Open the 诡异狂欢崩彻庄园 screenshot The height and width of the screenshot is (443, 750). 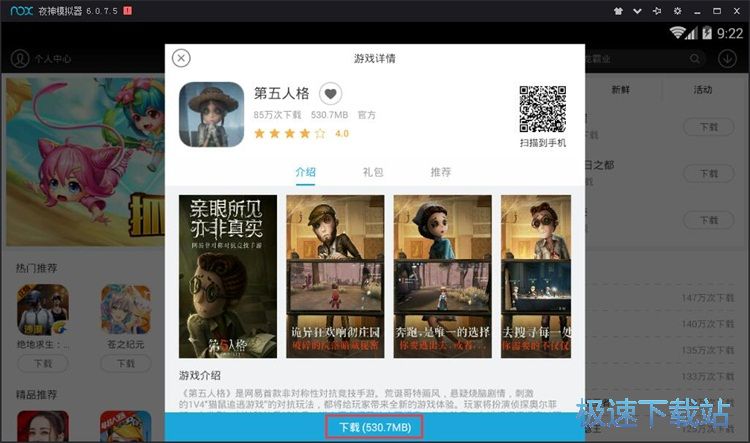335,275
